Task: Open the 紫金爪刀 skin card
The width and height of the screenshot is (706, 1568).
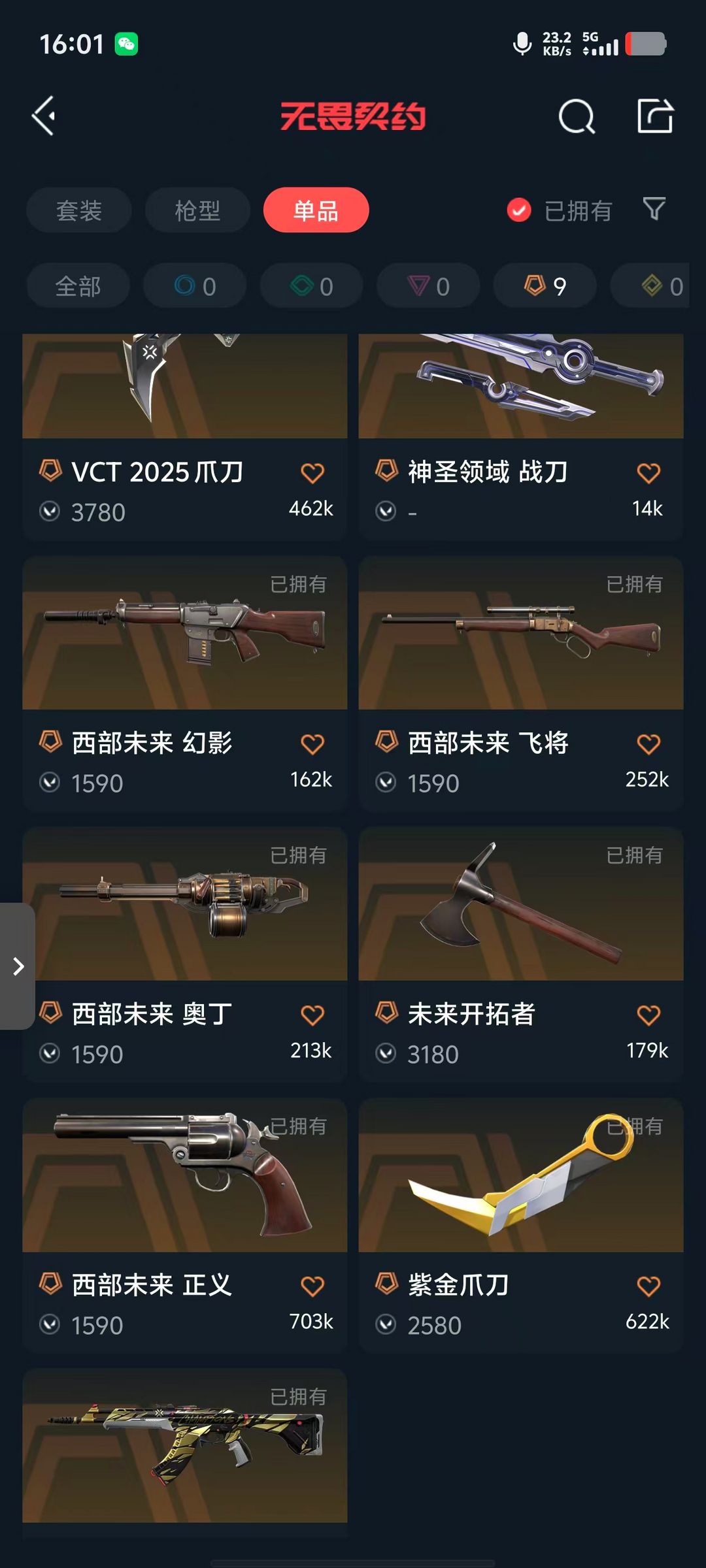Action: pos(520,1176)
